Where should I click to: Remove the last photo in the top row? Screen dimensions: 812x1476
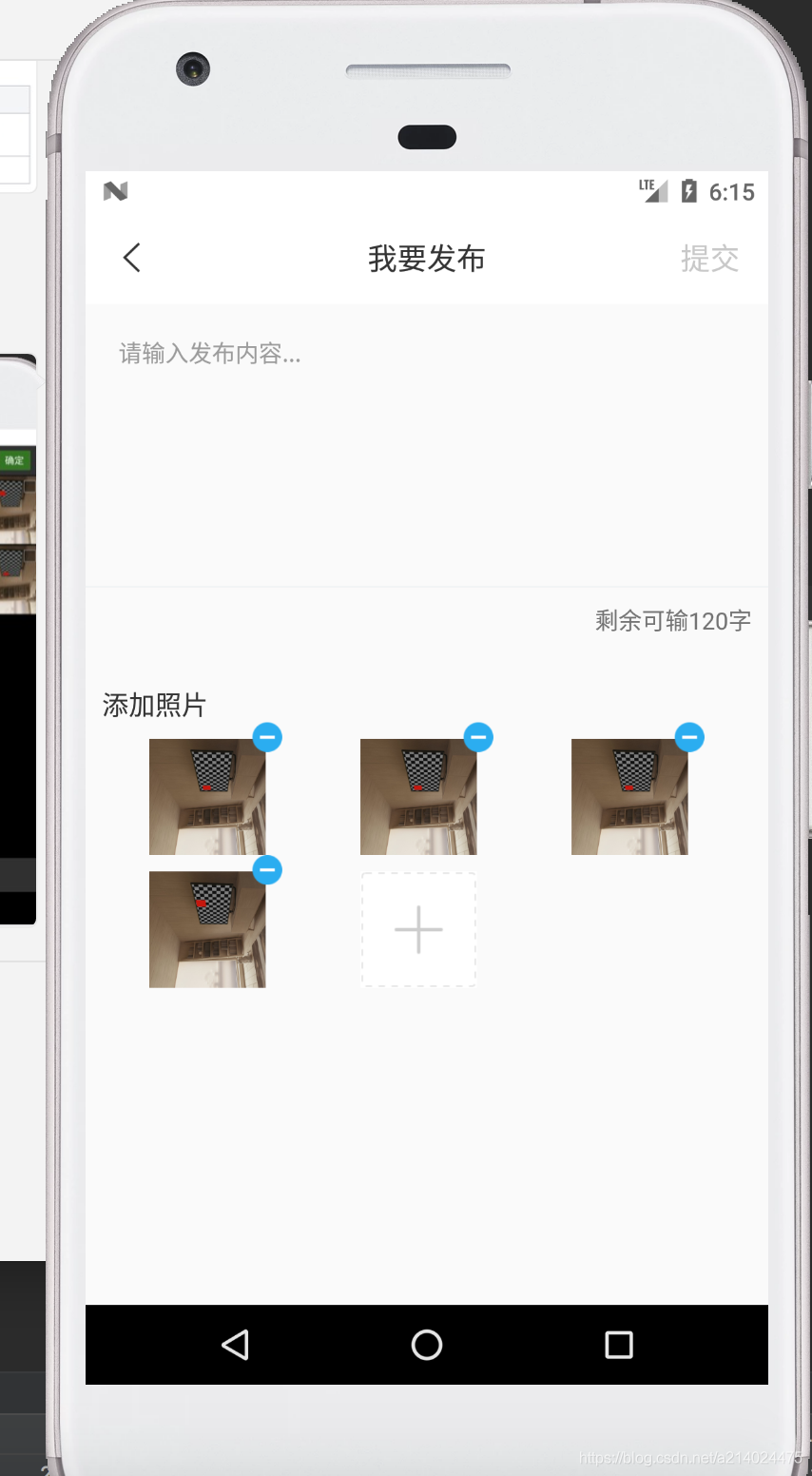pos(689,737)
